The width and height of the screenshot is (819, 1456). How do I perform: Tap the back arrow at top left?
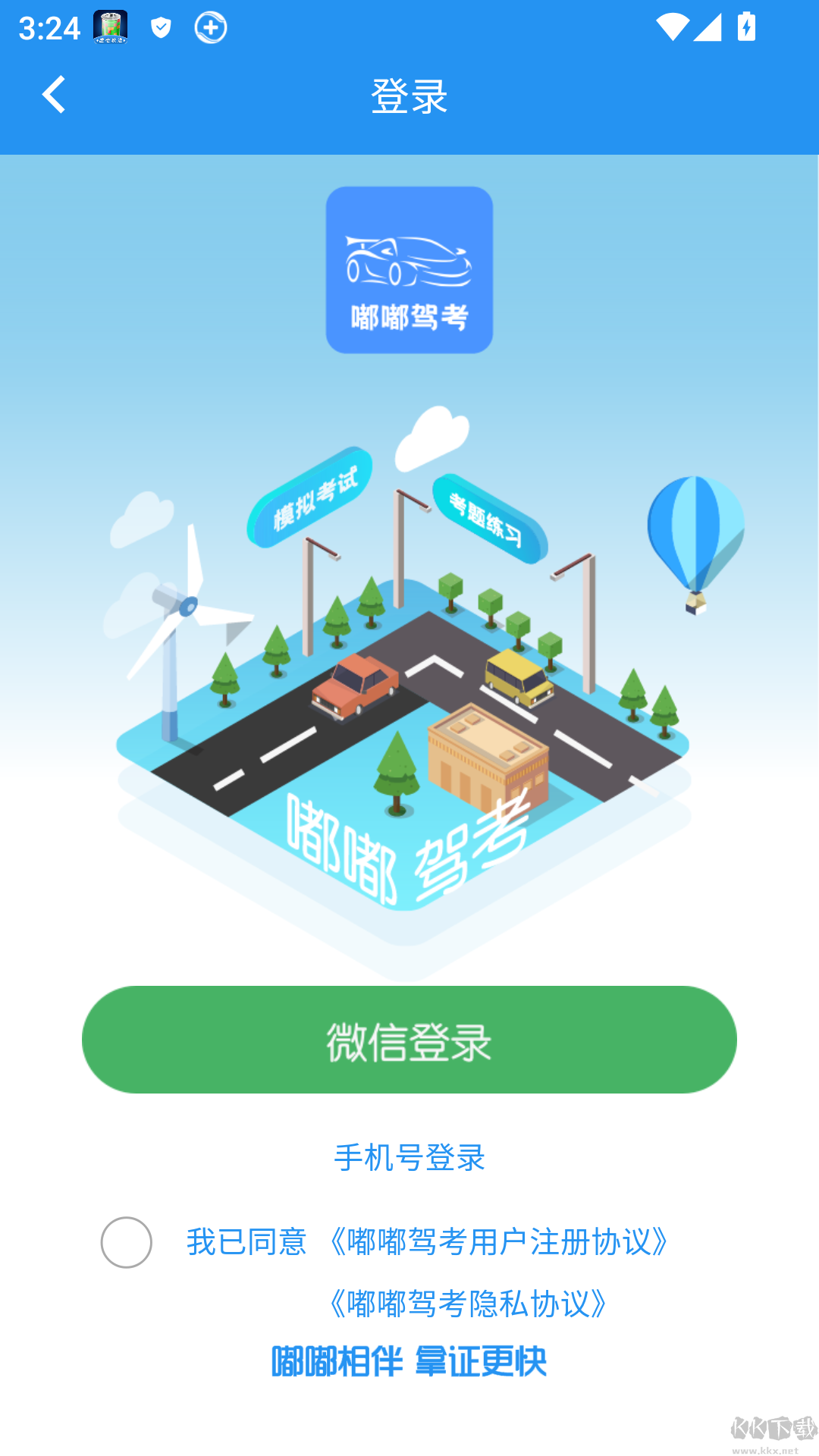(x=54, y=94)
